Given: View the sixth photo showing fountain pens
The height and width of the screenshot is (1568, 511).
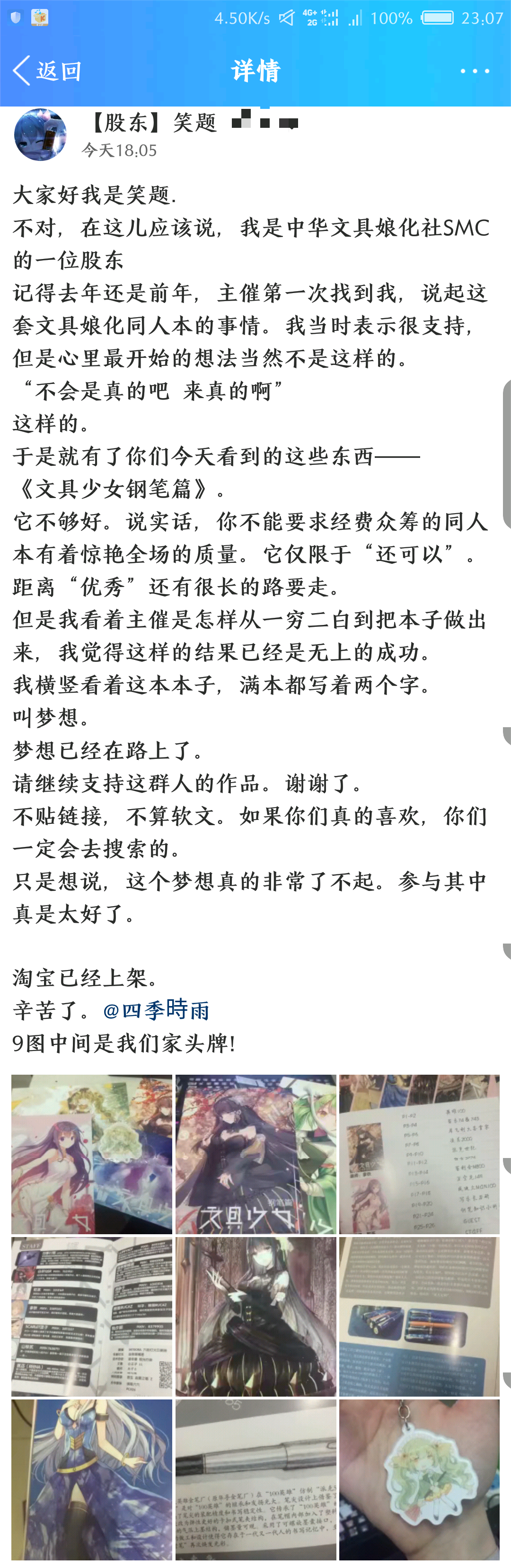Looking at the screenshot, I should (x=419, y=1317).
